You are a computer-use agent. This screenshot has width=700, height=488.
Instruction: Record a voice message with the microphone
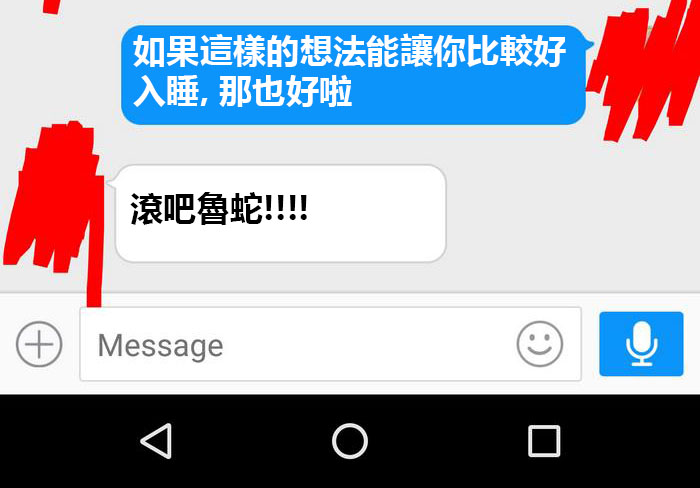tap(641, 345)
